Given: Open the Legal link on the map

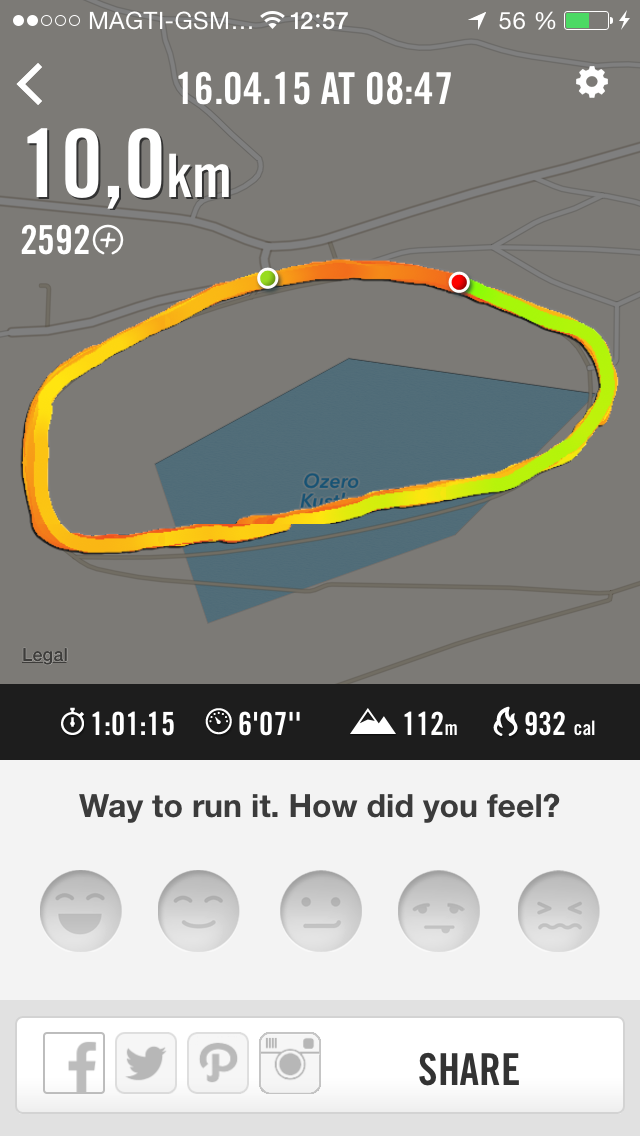Looking at the screenshot, I should coord(45,656).
